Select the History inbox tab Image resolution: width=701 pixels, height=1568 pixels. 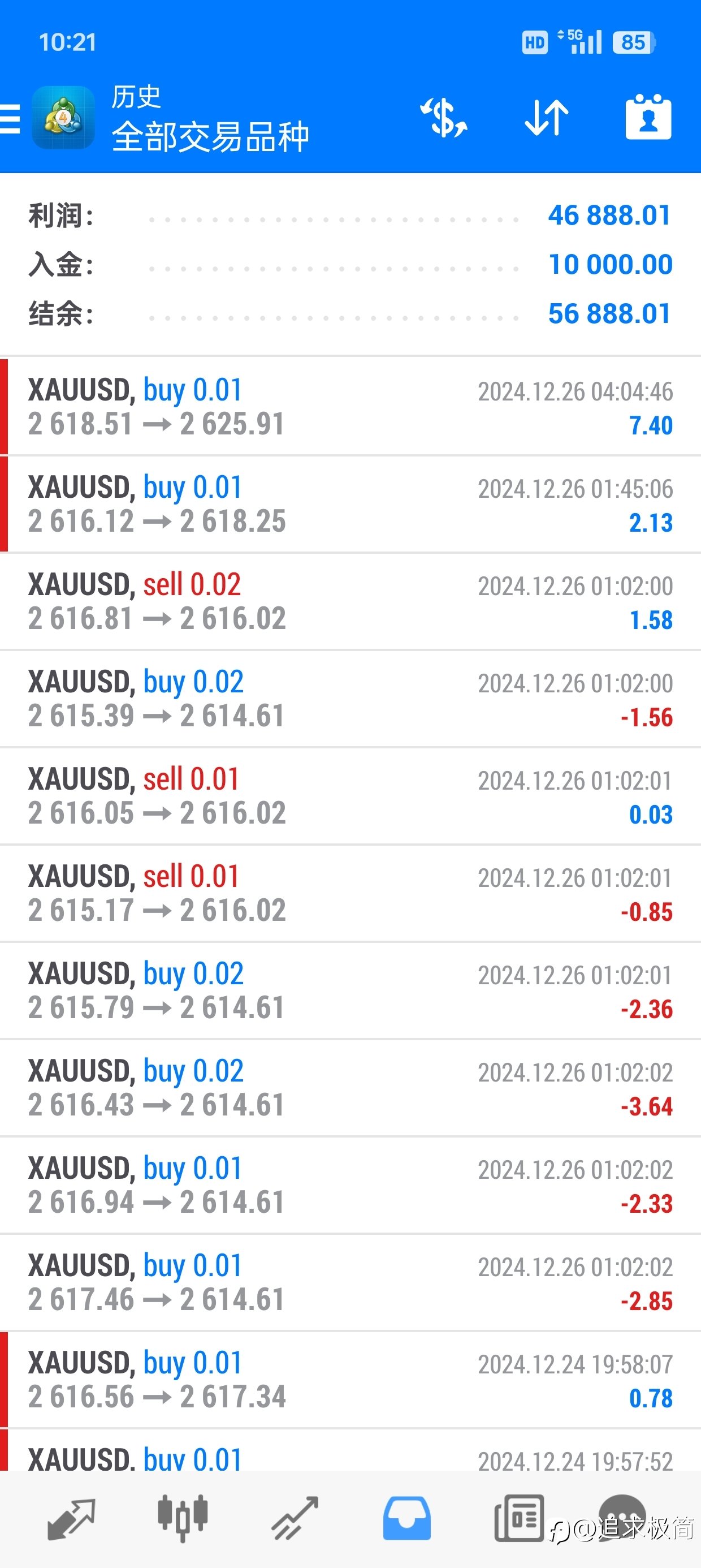407,1519
